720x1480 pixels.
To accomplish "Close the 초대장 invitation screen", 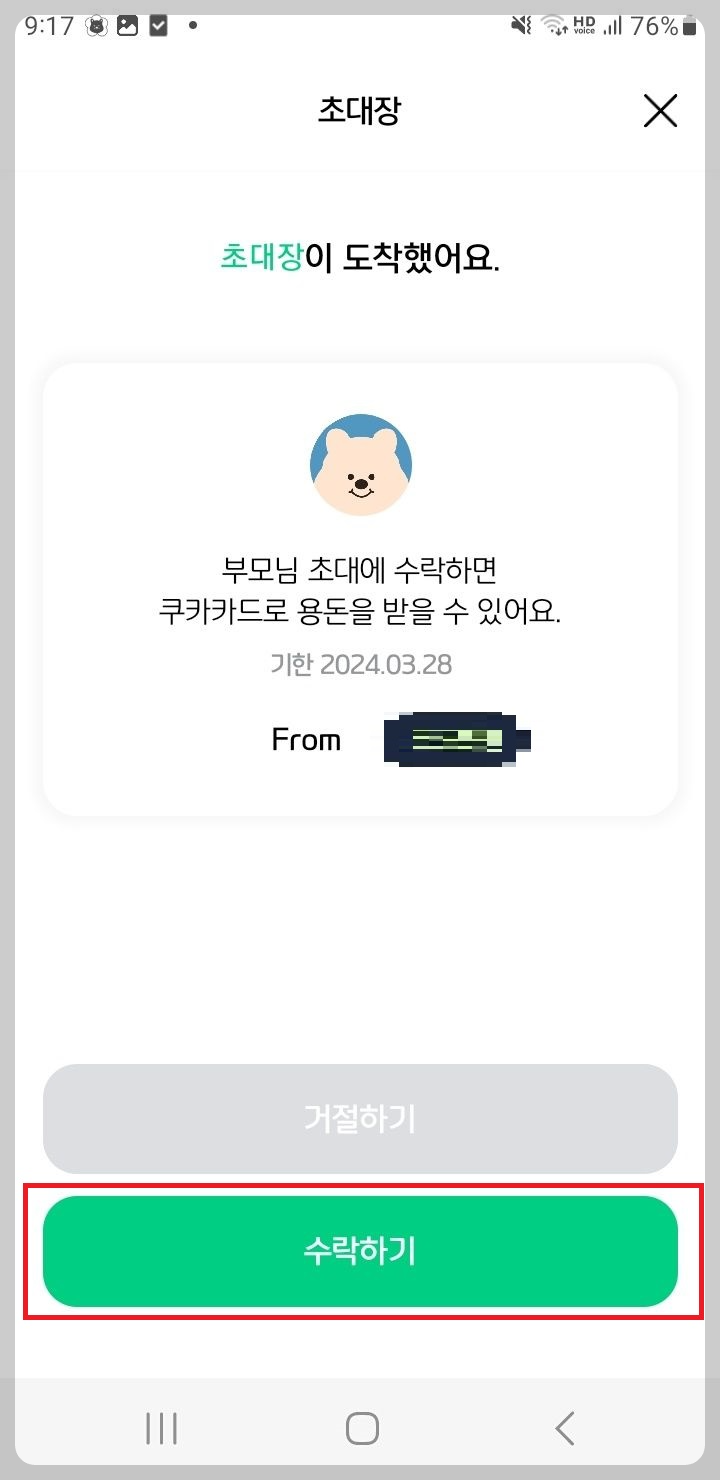I will point(659,111).
